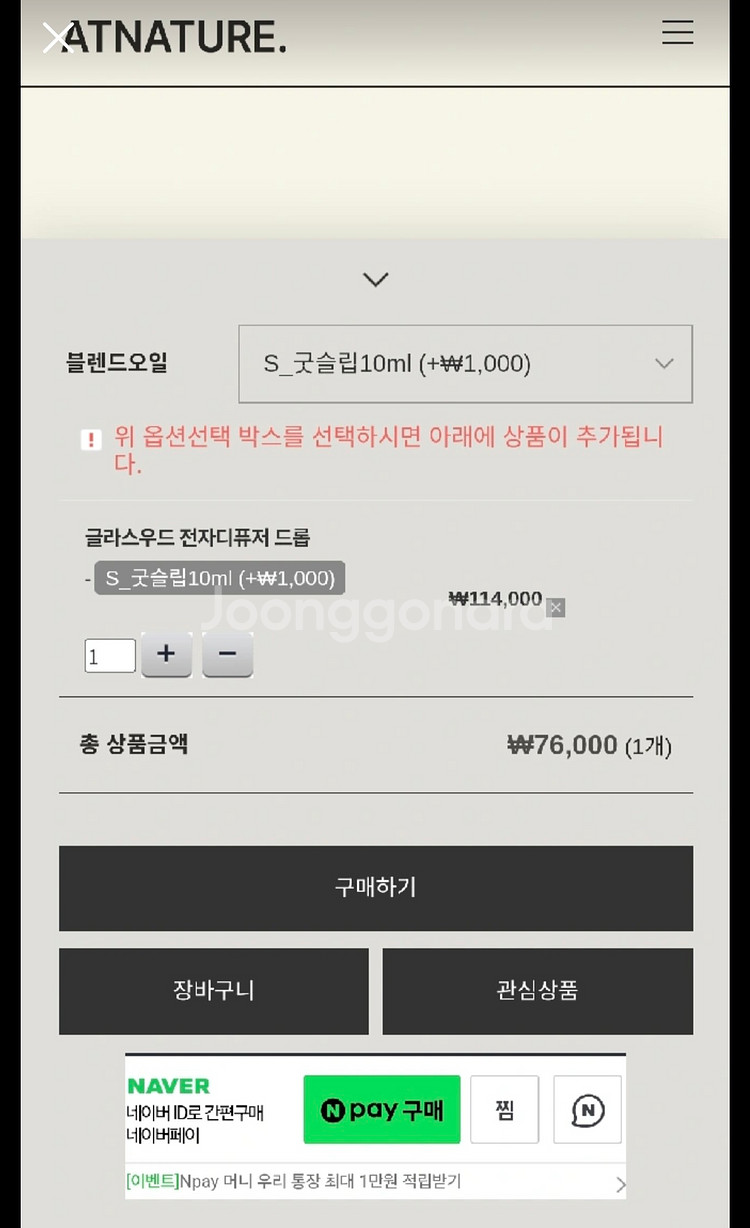This screenshot has width=750, height=1228.
Task: Remove the selected S_굿슬립10ml item
Action: [557, 607]
